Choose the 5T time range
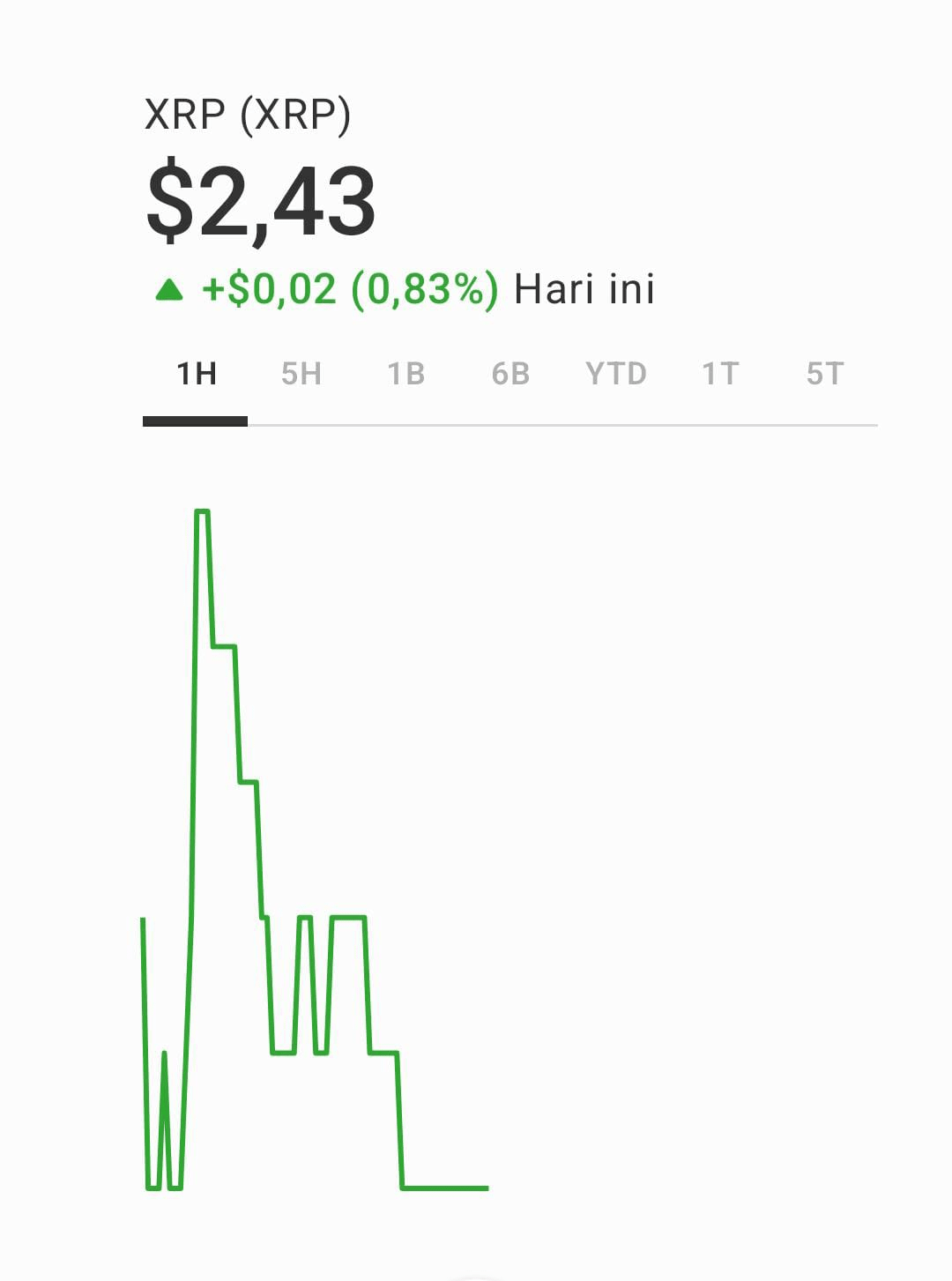This screenshot has height=1281, width=952. 825,375
